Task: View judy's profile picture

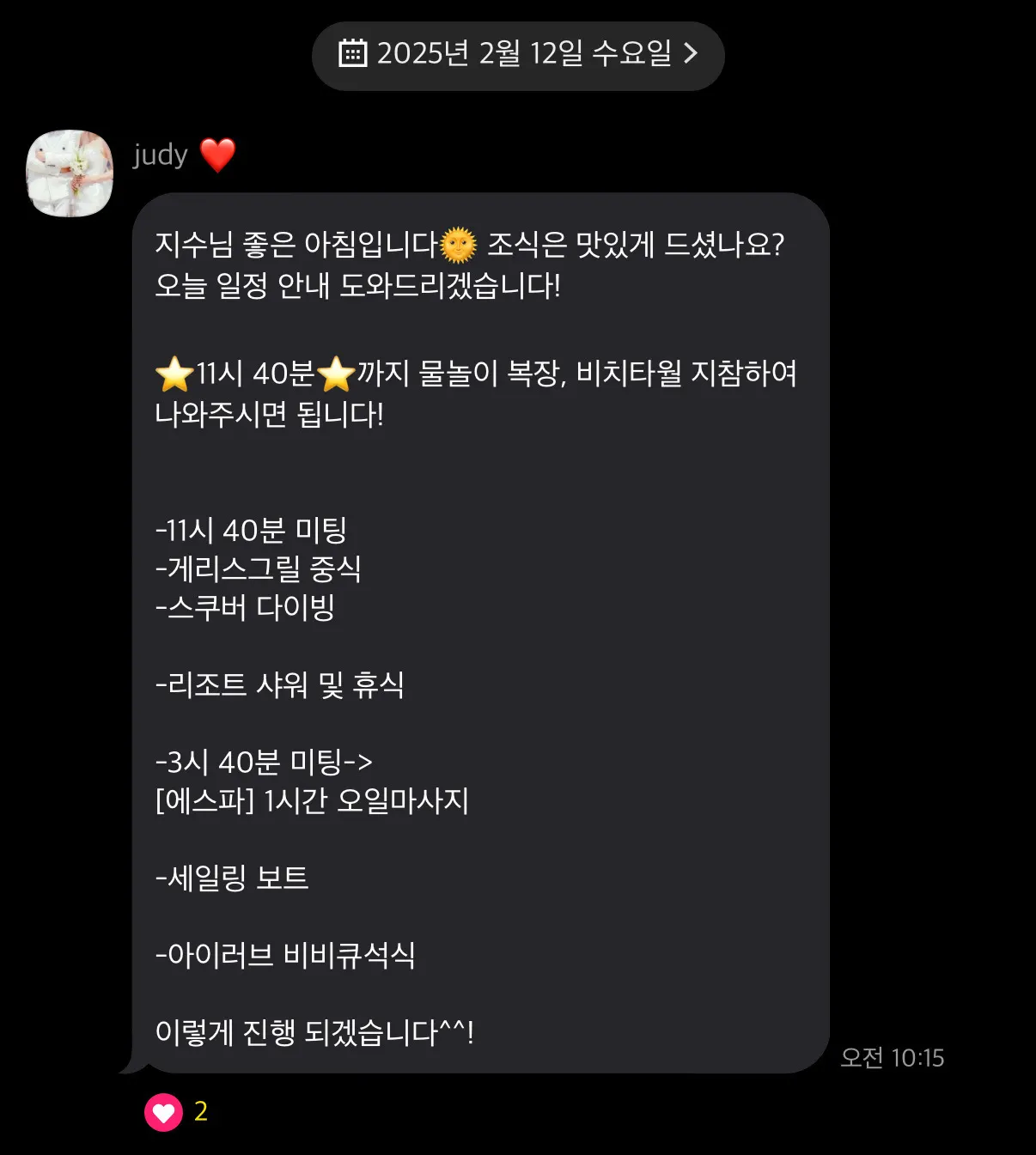Action: [70, 173]
